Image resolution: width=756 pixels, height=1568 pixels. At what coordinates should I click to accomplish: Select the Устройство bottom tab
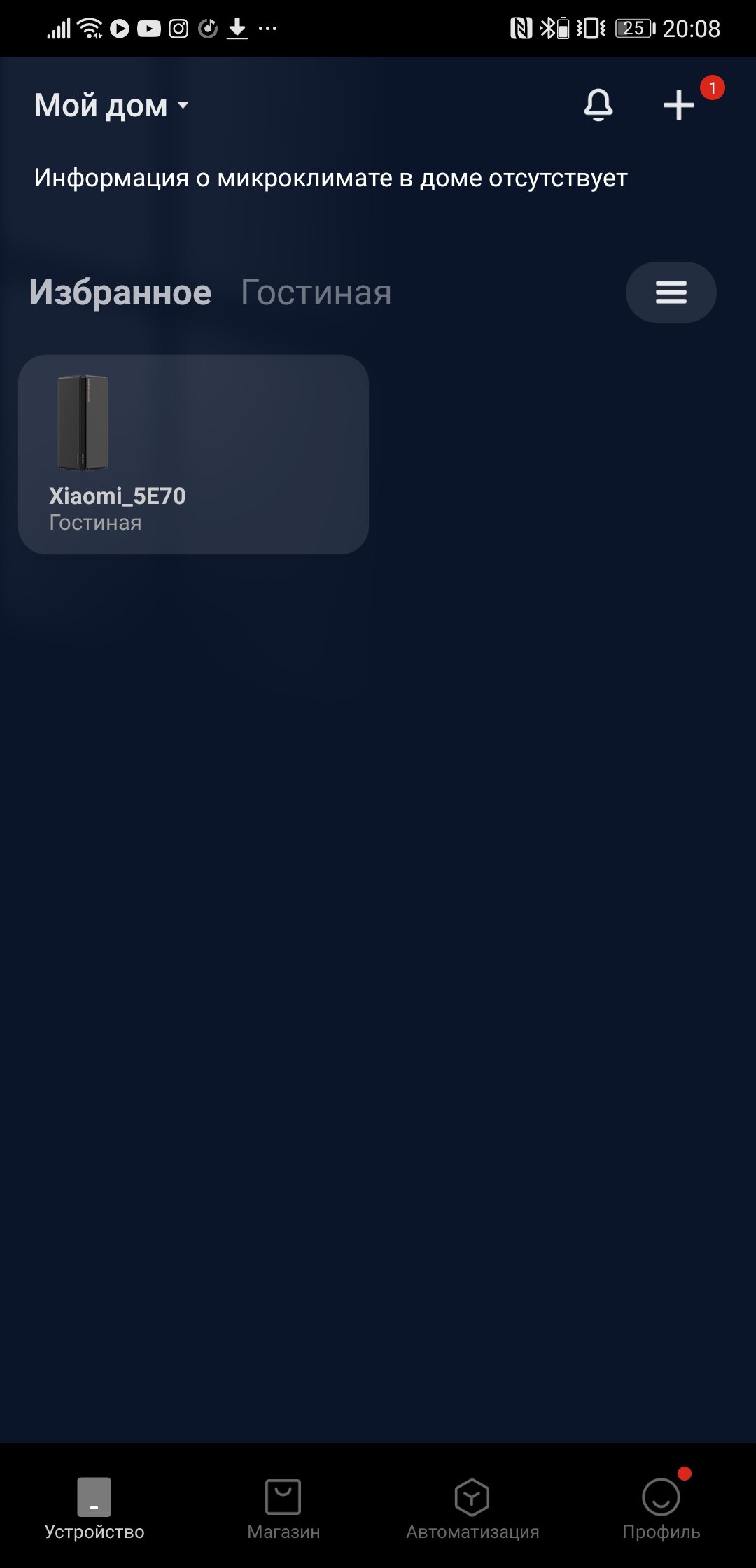(94, 1508)
